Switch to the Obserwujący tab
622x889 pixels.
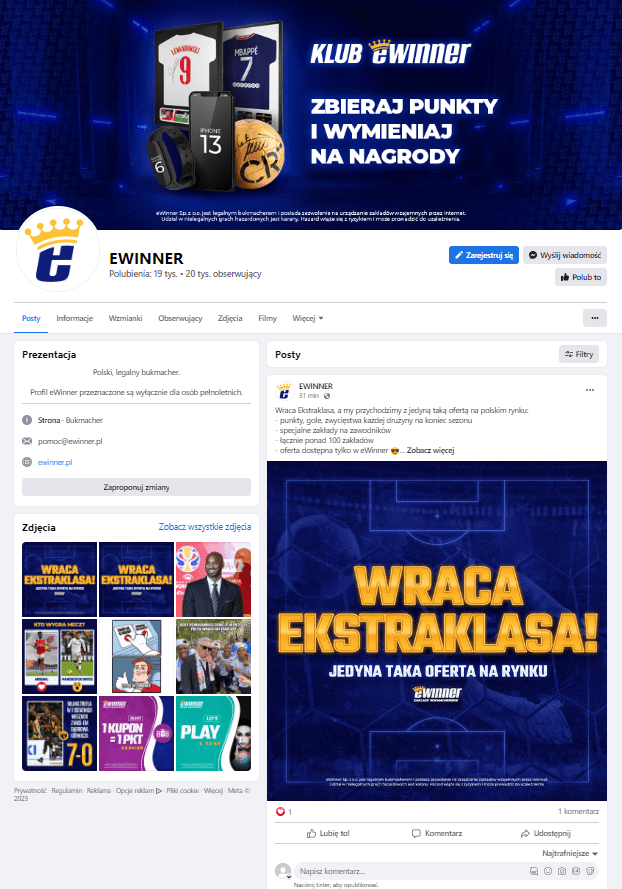(x=180, y=318)
